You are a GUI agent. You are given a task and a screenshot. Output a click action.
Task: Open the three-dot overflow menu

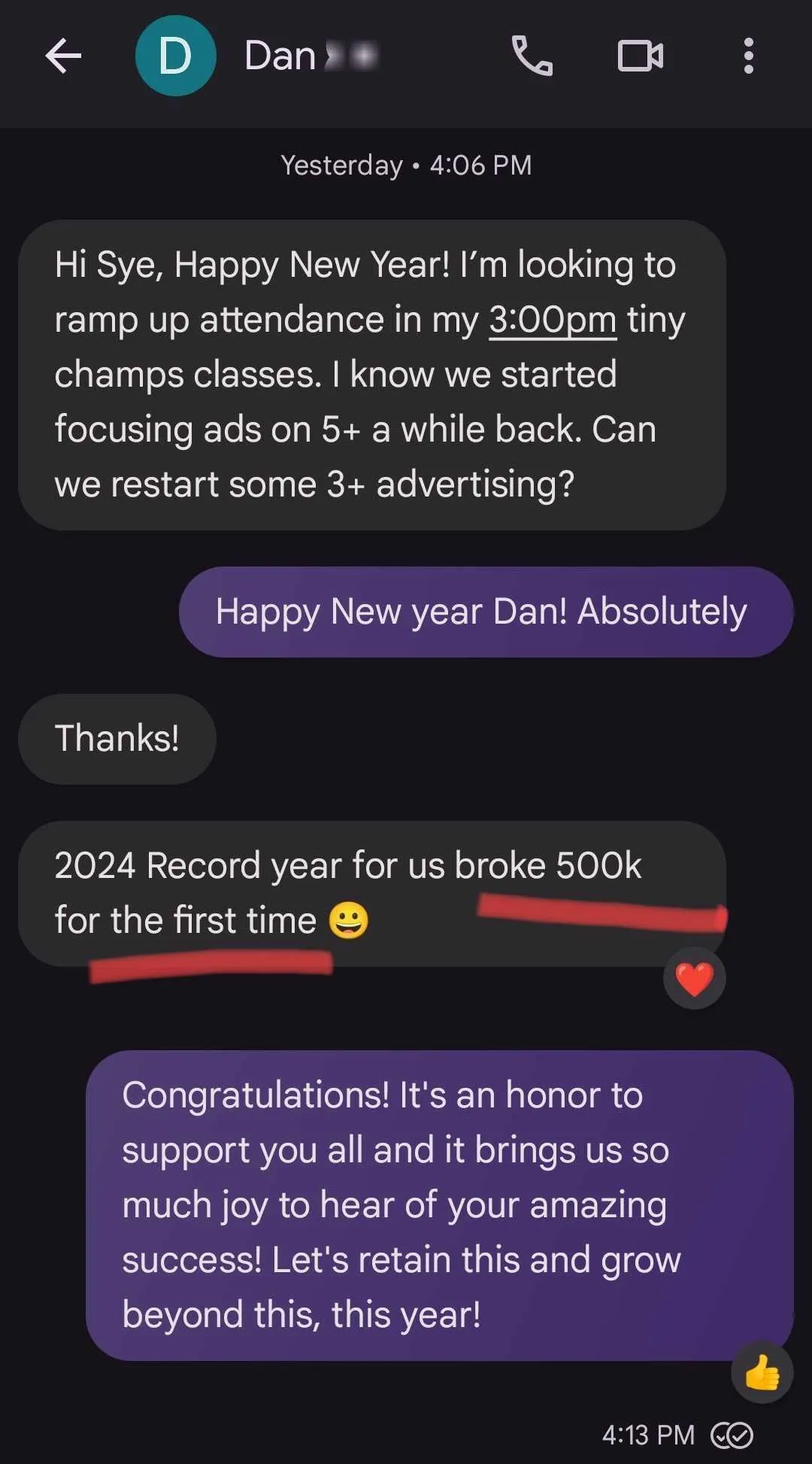tap(748, 56)
